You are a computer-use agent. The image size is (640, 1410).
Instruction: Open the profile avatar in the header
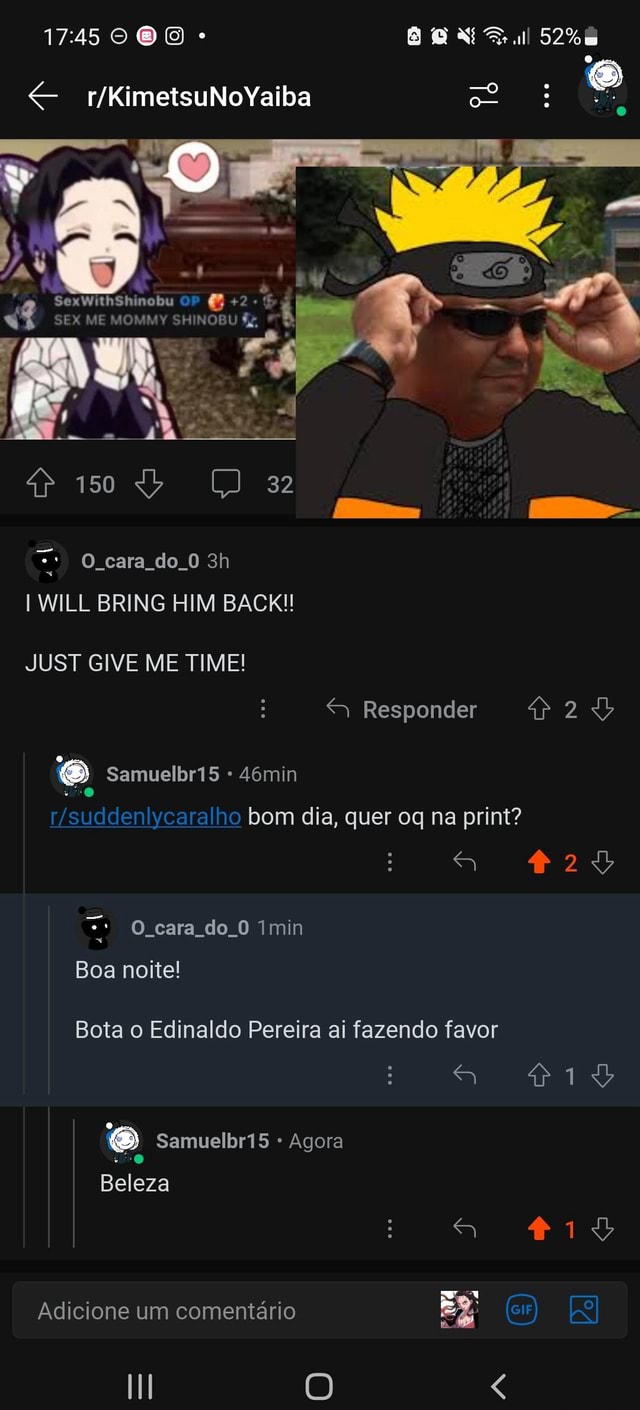[604, 90]
